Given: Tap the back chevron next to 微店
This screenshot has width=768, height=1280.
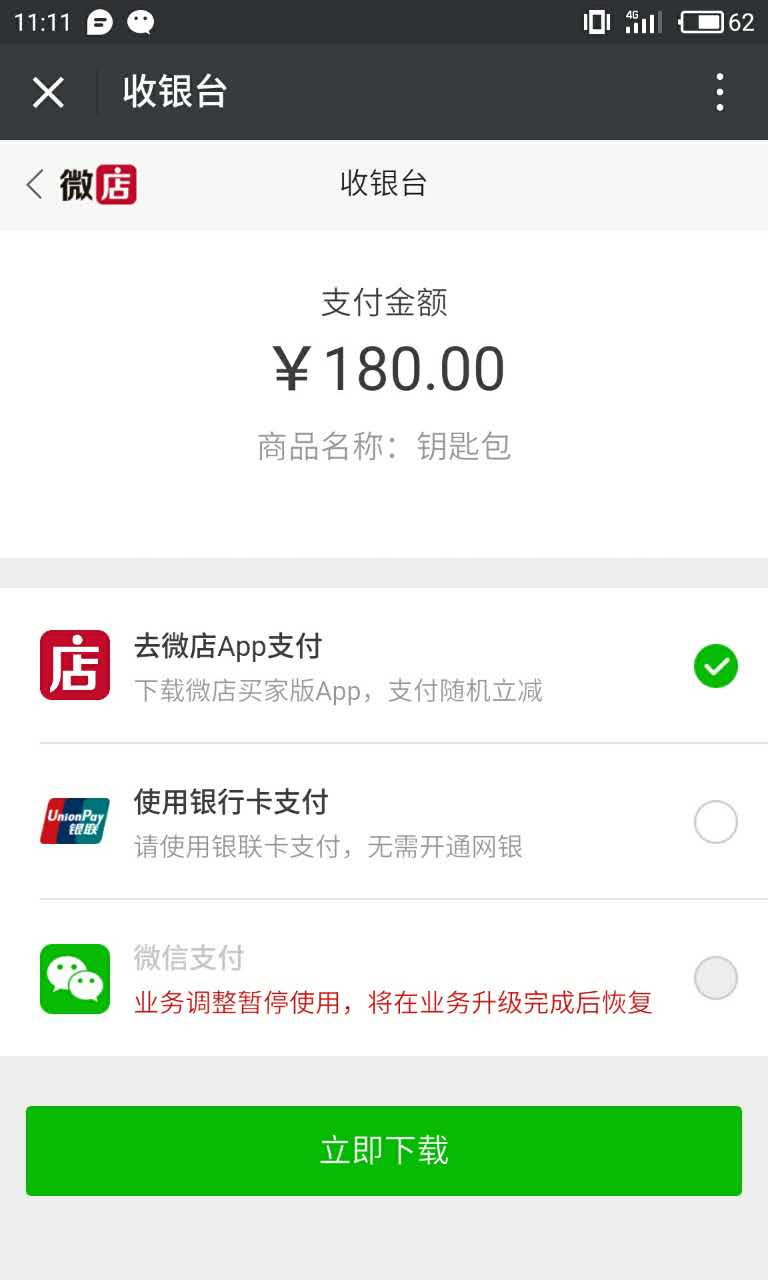Looking at the screenshot, I should (x=32, y=184).
